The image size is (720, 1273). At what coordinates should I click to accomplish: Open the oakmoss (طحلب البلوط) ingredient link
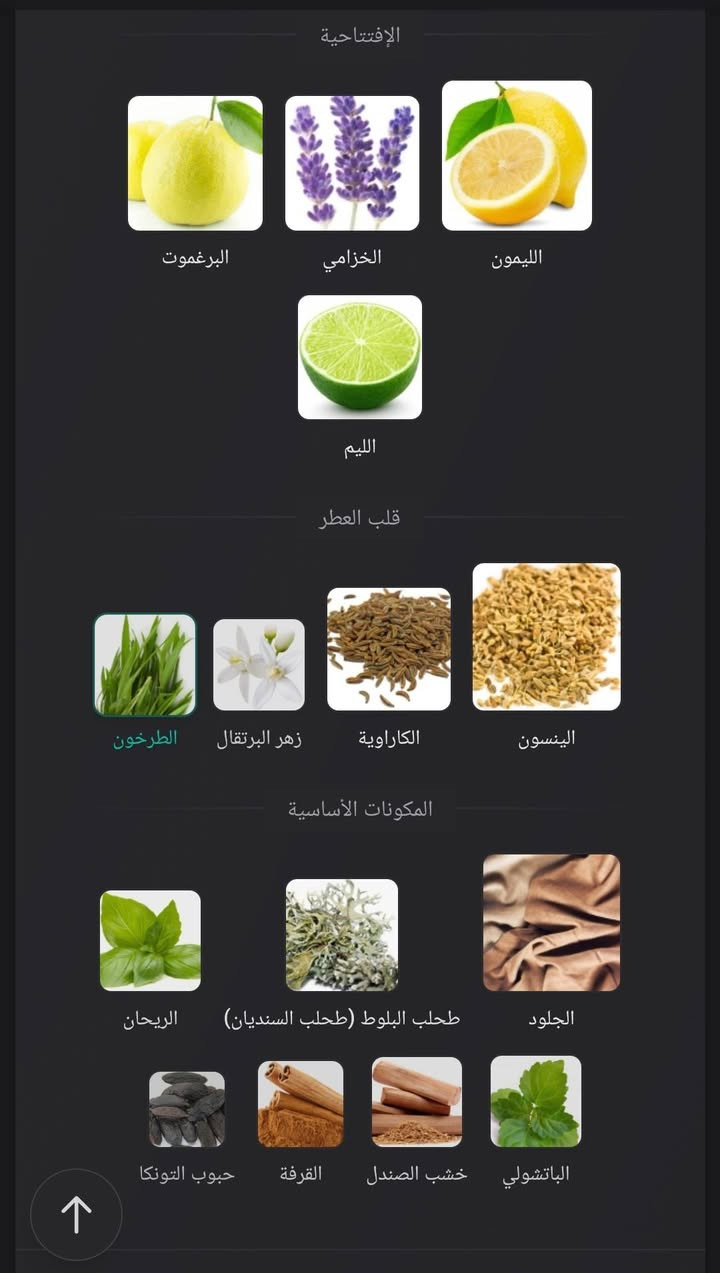(x=341, y=935)
